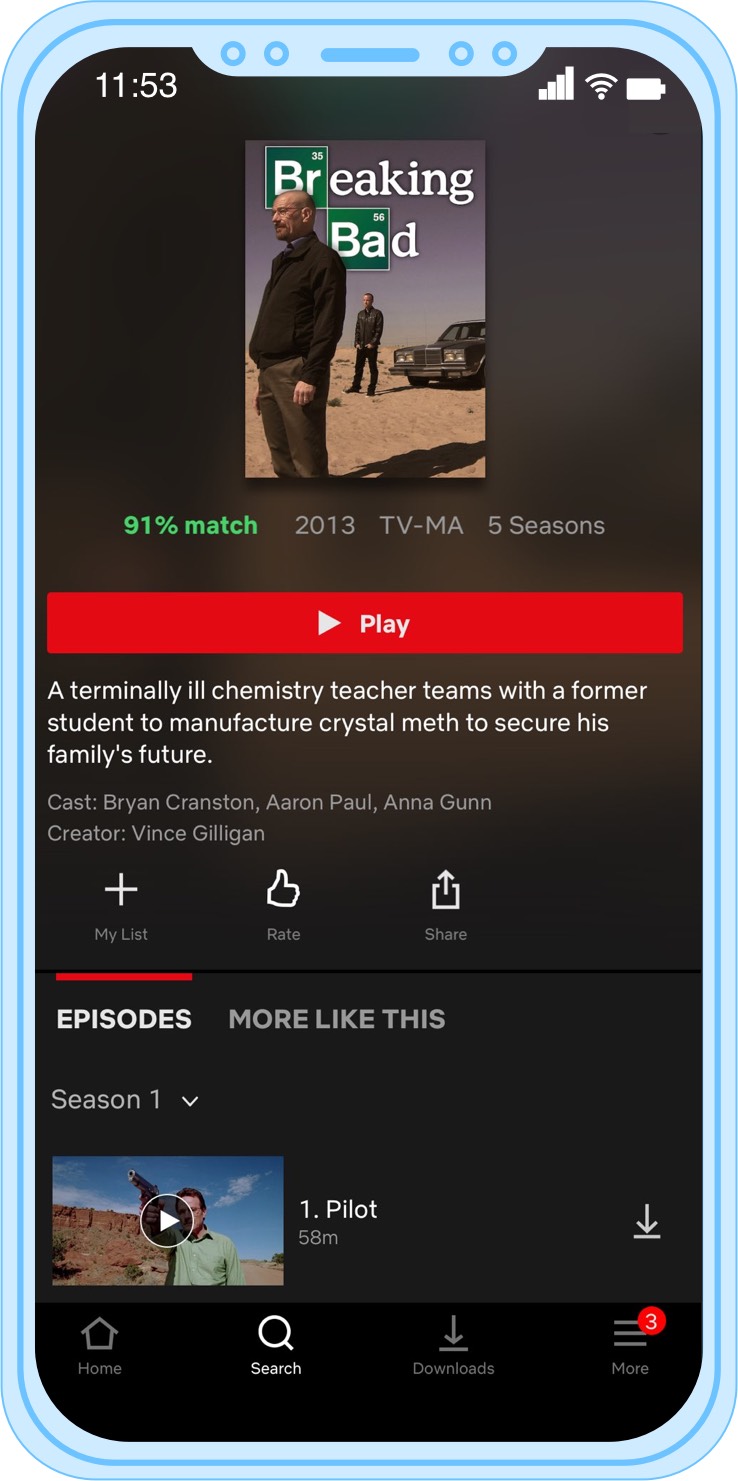The width and height of the screenshot is (738, 1481).
Task: Switch to the More Like This tab
Action: click(336, 1019)
